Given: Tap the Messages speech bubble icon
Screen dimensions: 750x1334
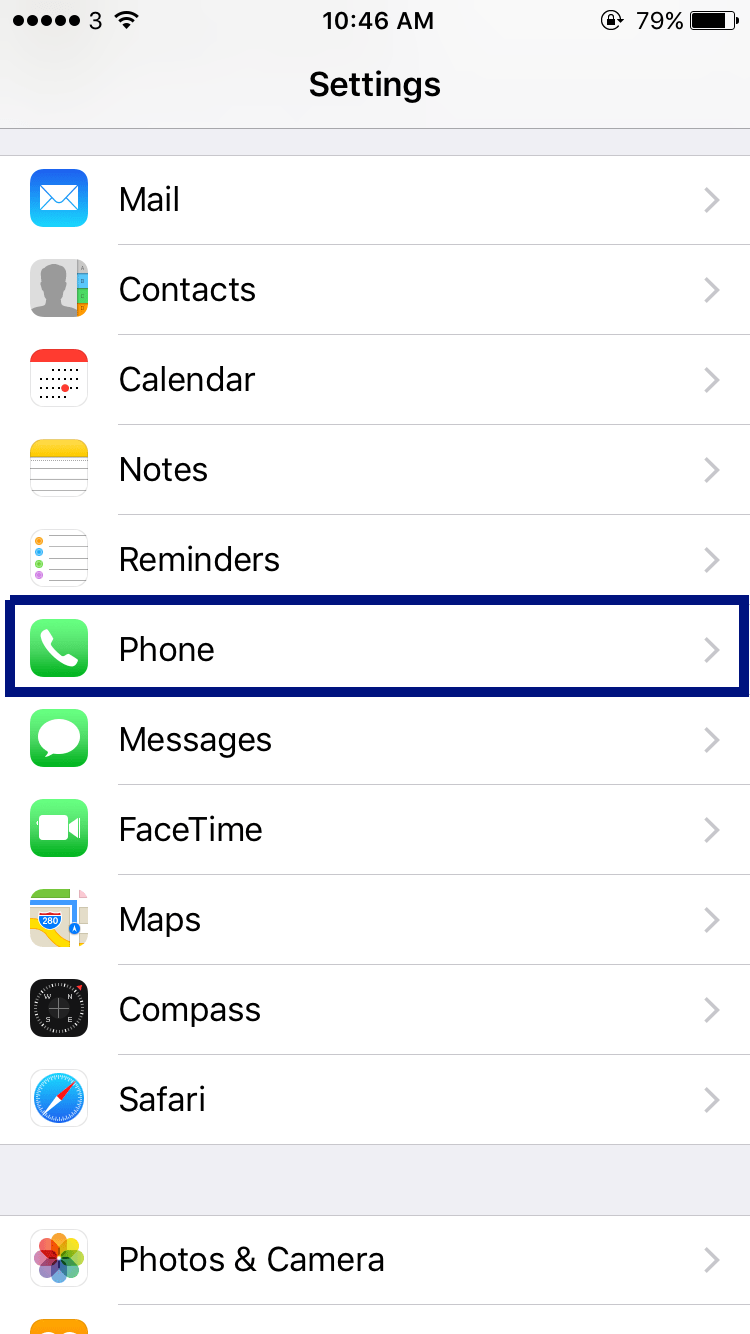Looking at the screenshot, I should pos(58,738).
